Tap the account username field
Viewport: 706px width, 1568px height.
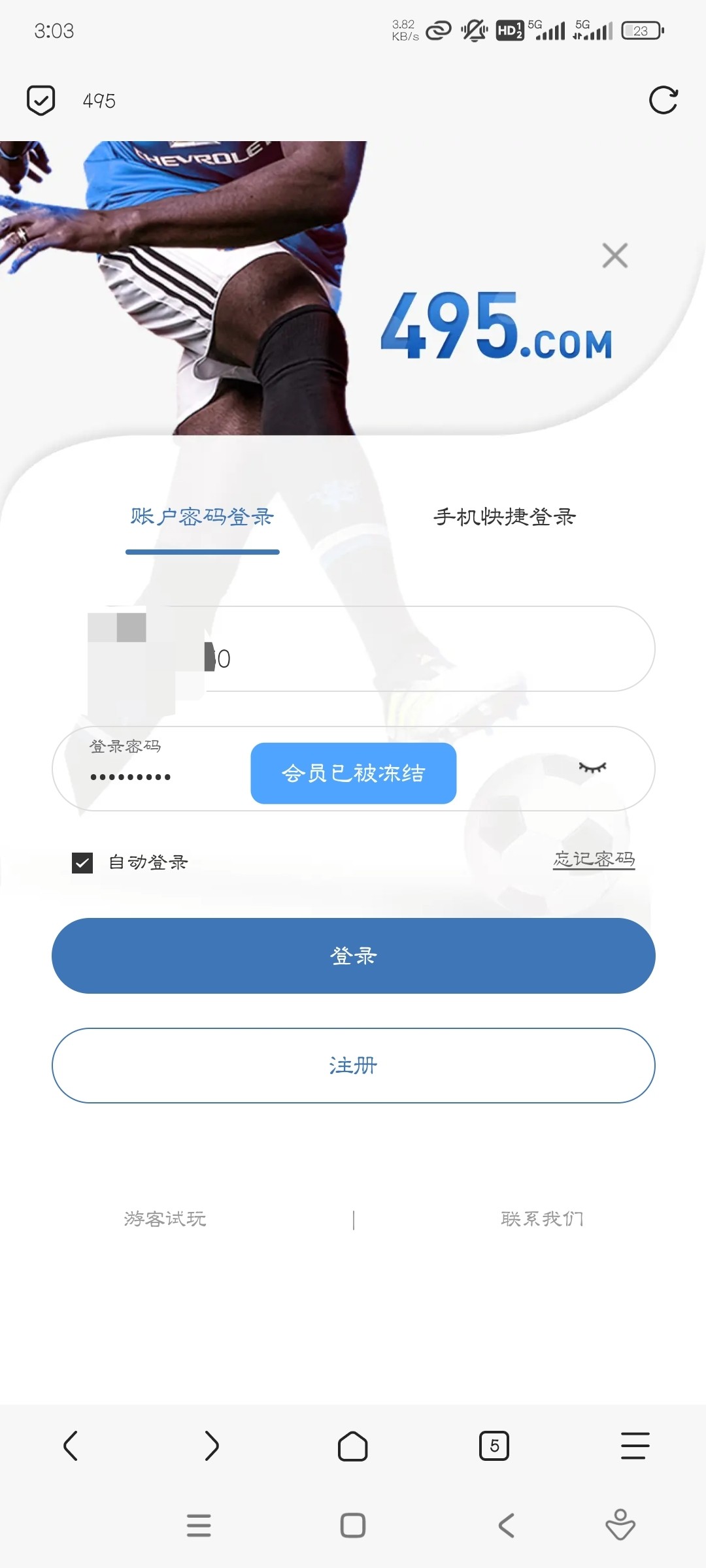[354, 649]
